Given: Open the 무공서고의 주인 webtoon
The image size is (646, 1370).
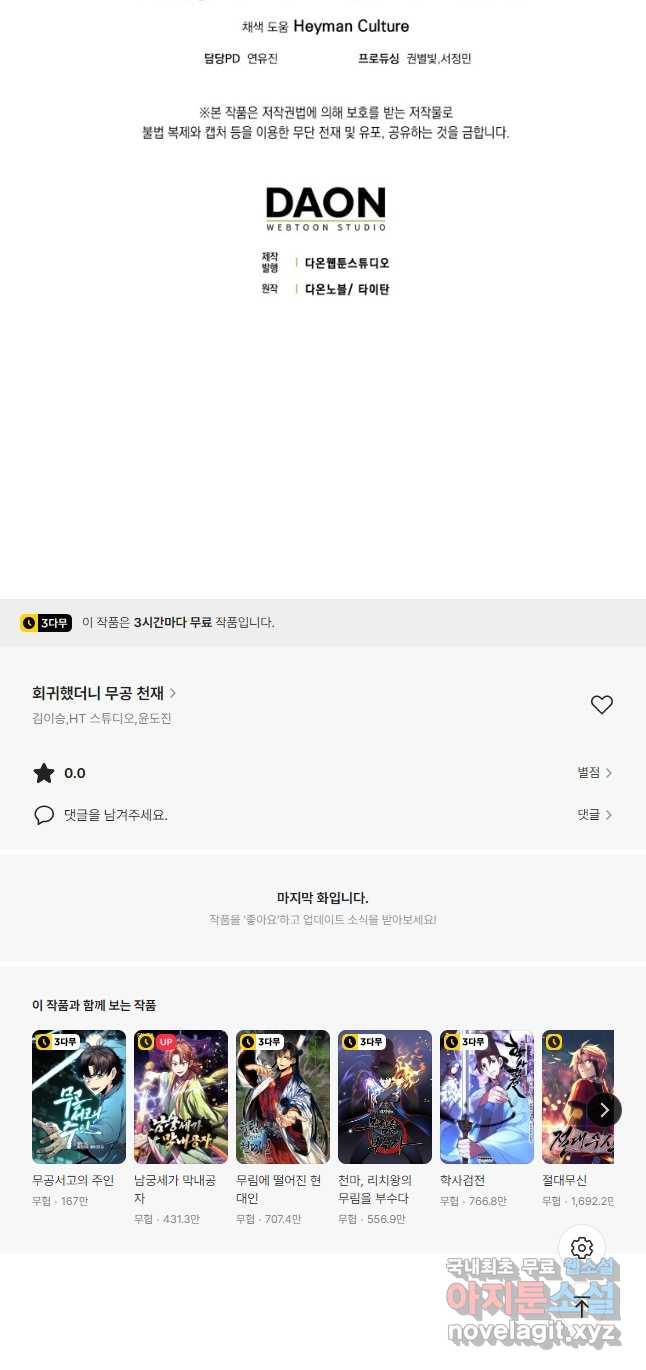Looking at the screenshot, I should click(x=79, y=1097).
